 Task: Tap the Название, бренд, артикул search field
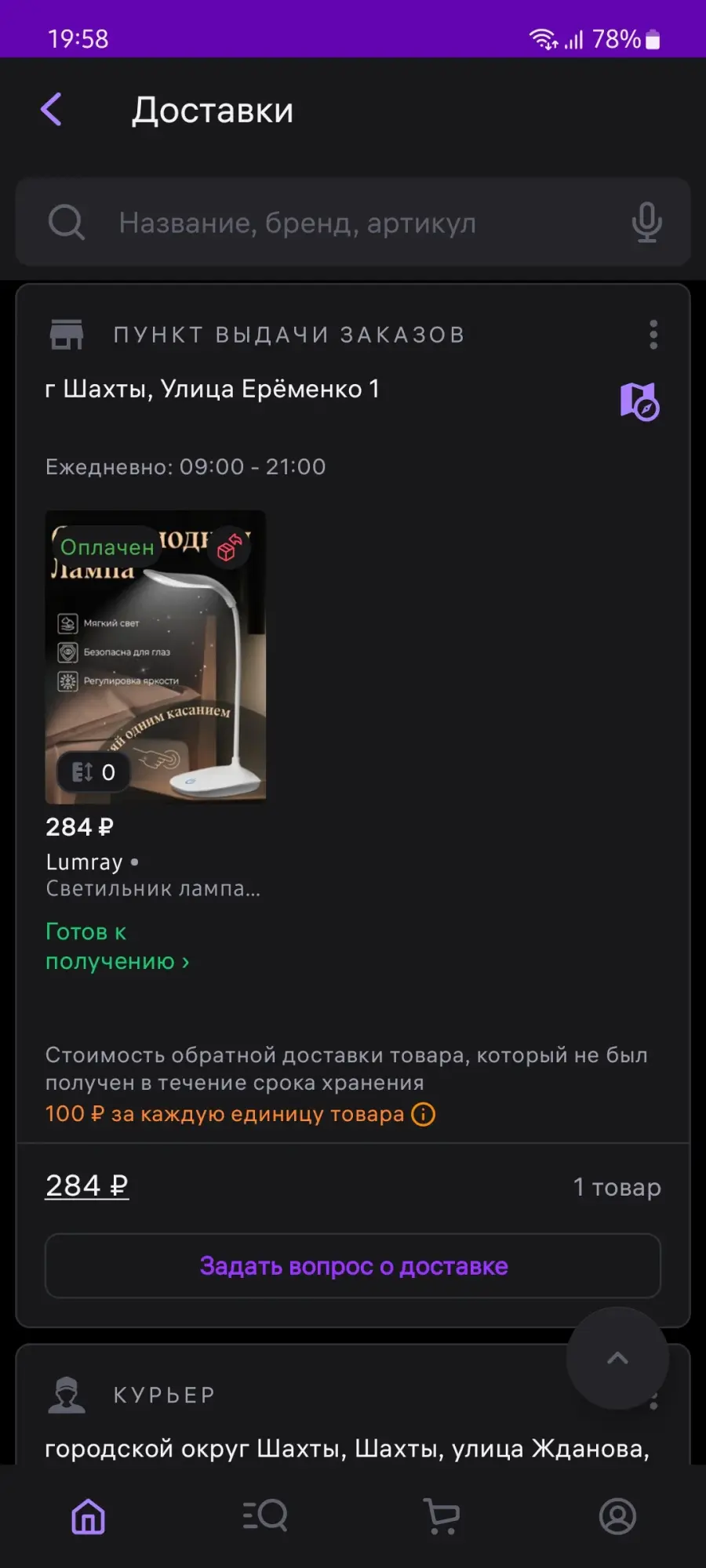tap(353, 223)
